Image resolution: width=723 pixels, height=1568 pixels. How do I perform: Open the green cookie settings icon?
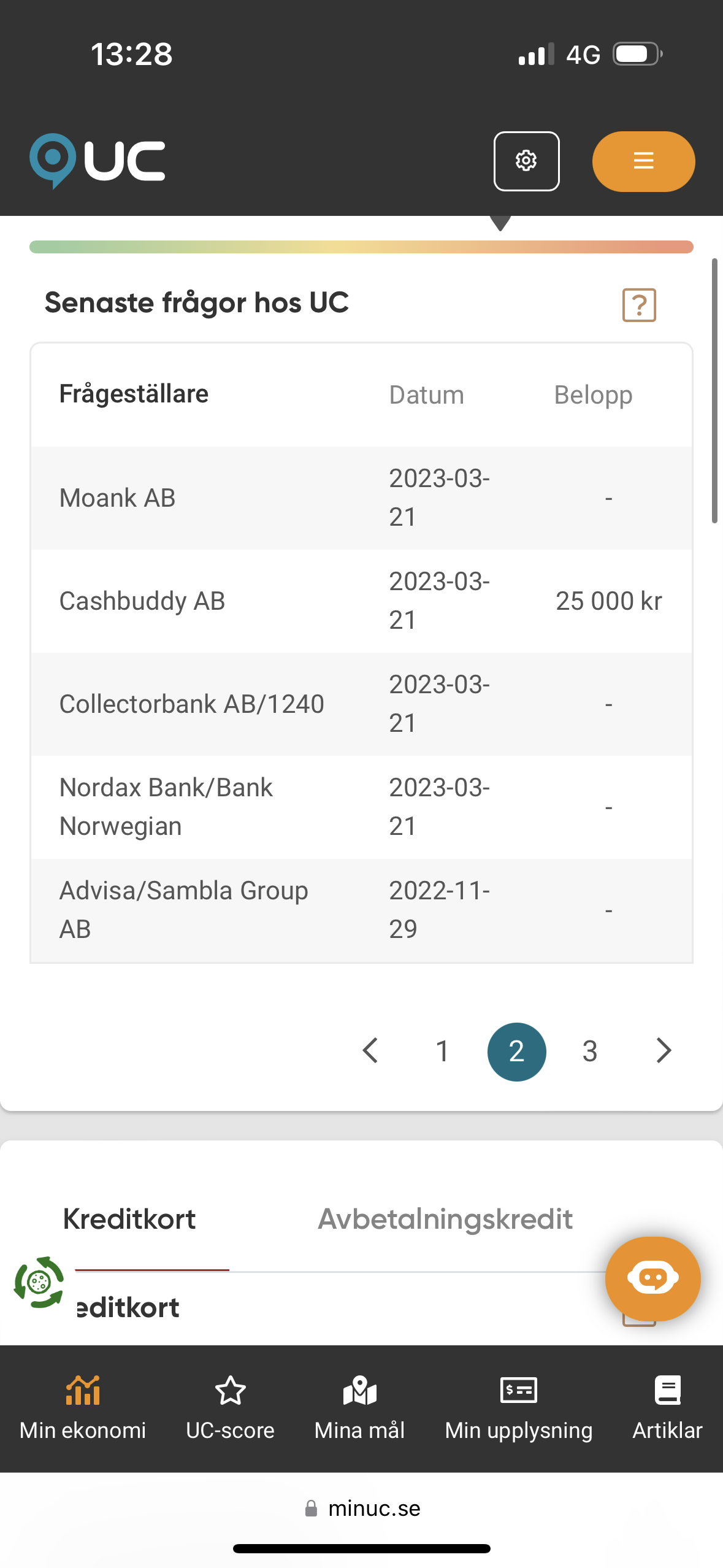[x=39, y=1282]
